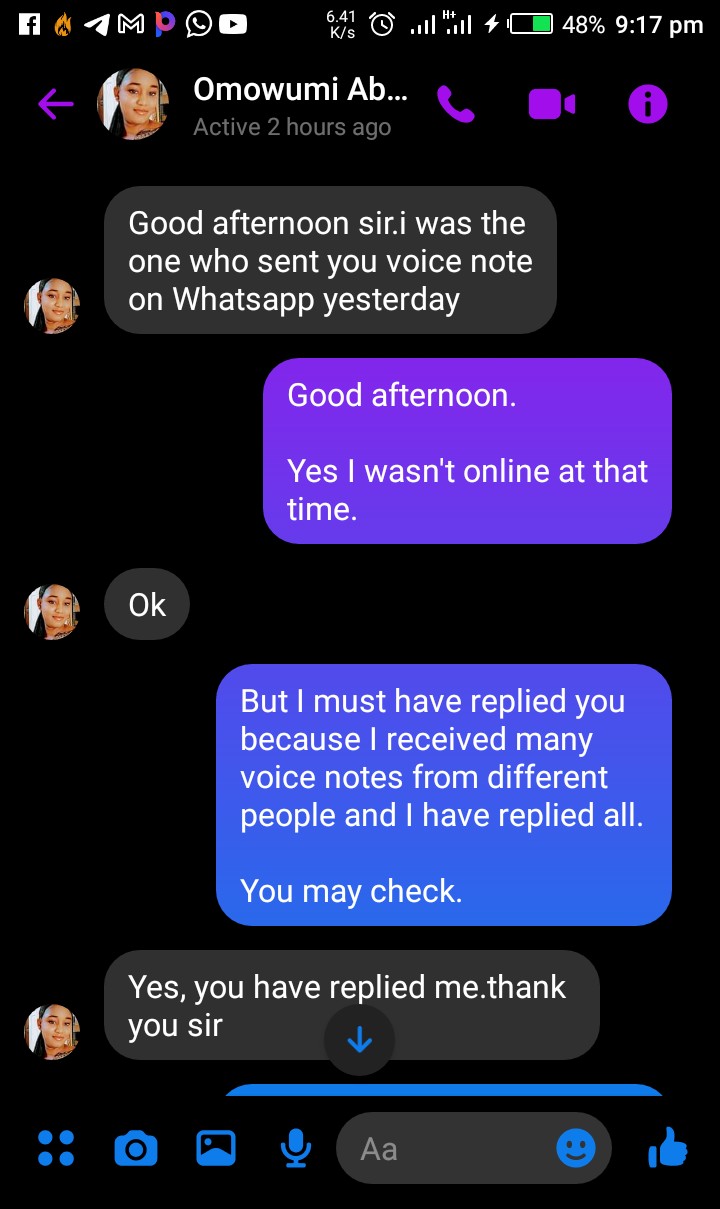The image size is (720, 1209).
Task: Open the emoji picker in the message box
Action: pos(576,1149)
